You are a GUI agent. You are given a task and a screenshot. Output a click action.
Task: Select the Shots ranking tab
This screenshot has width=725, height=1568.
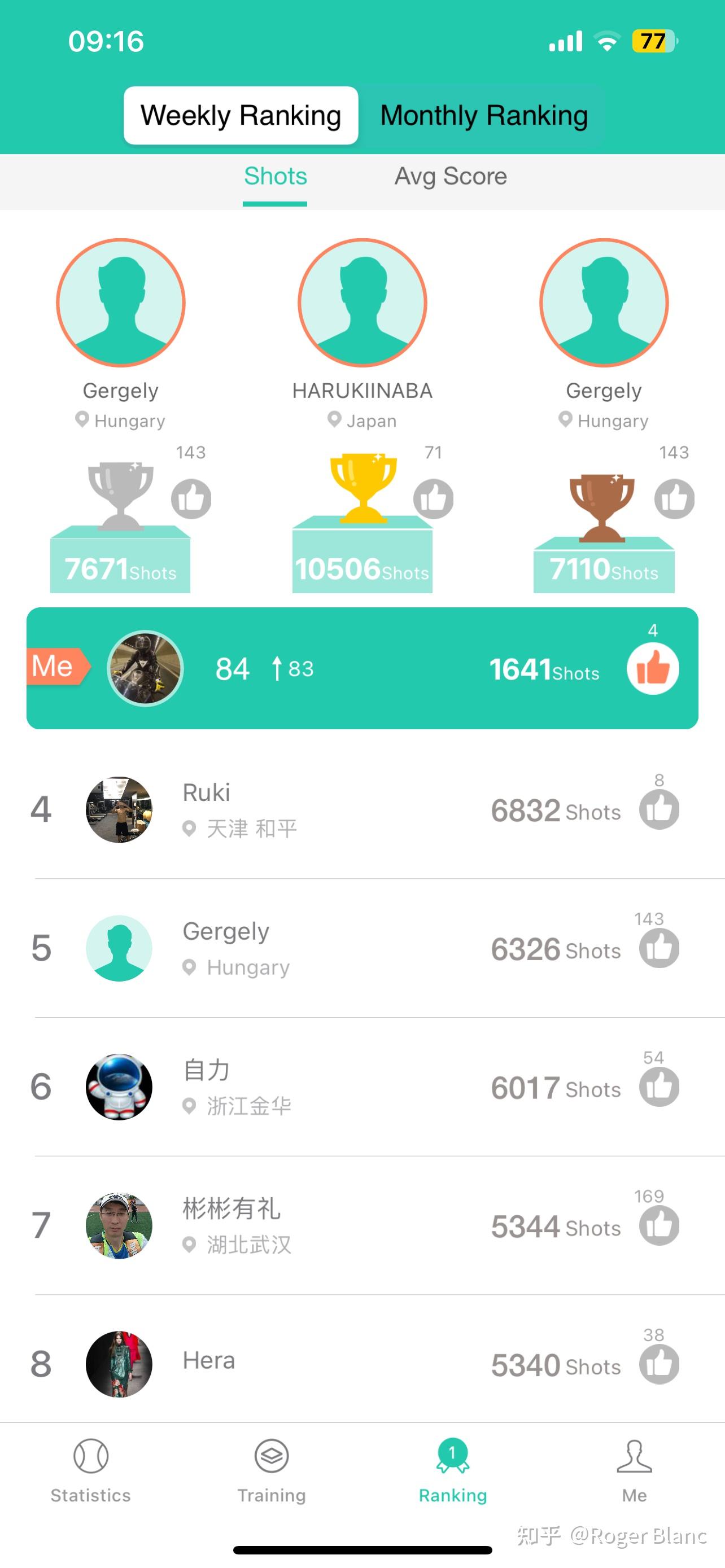275,177
